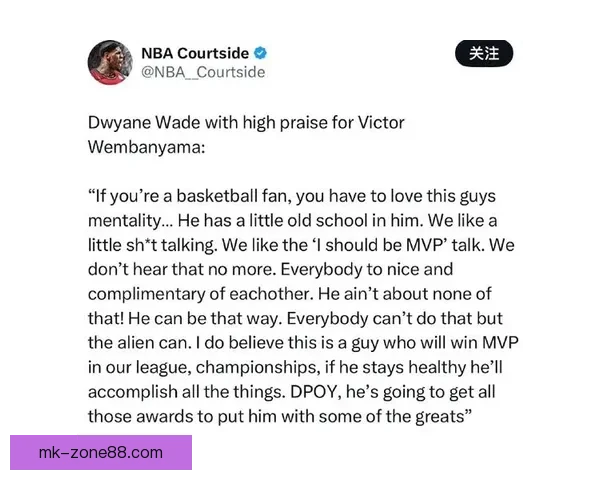This screenshot has height=480, width=600.
Task: Open the @NBA__Courtside account handle
Action: pos(203,73)
